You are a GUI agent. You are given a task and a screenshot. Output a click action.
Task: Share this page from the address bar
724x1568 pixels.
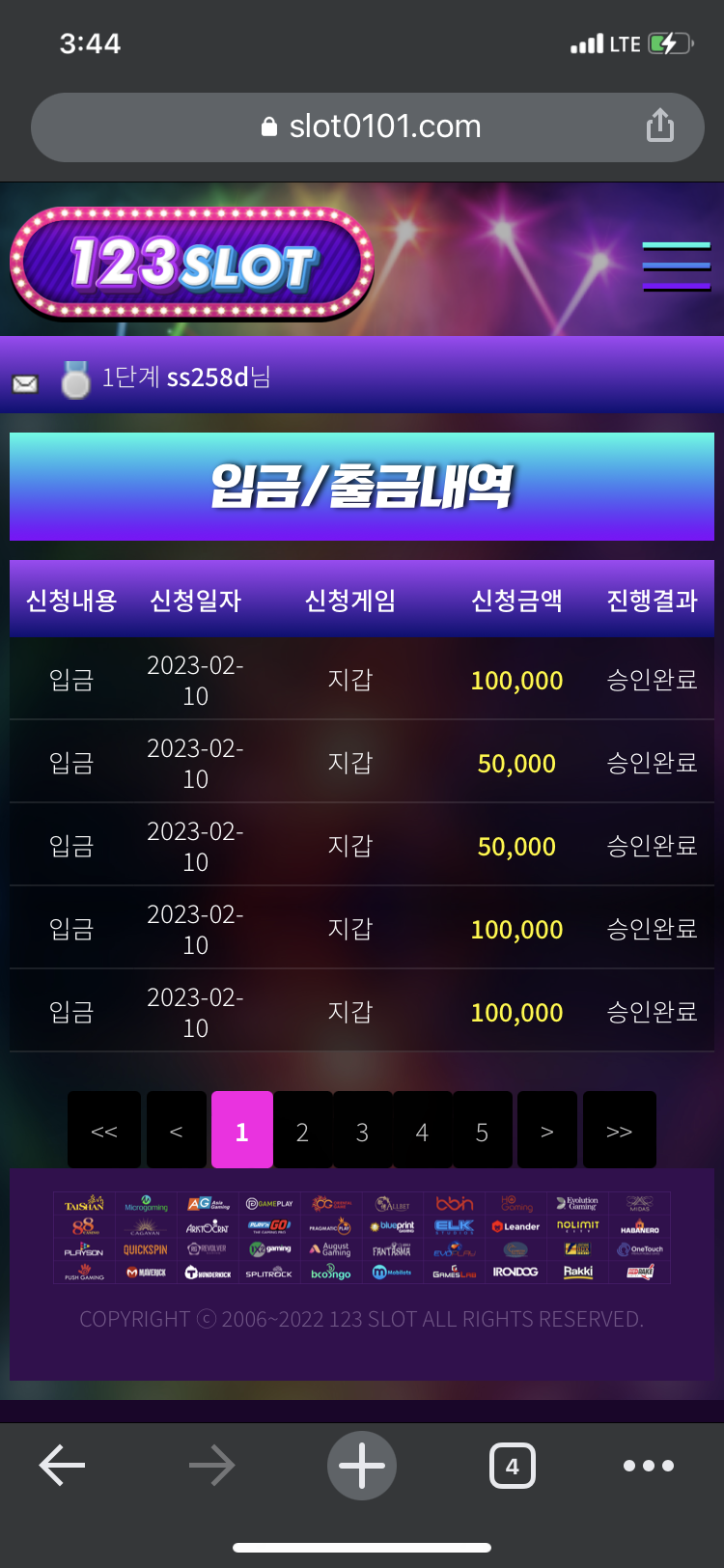click(660, 126)
